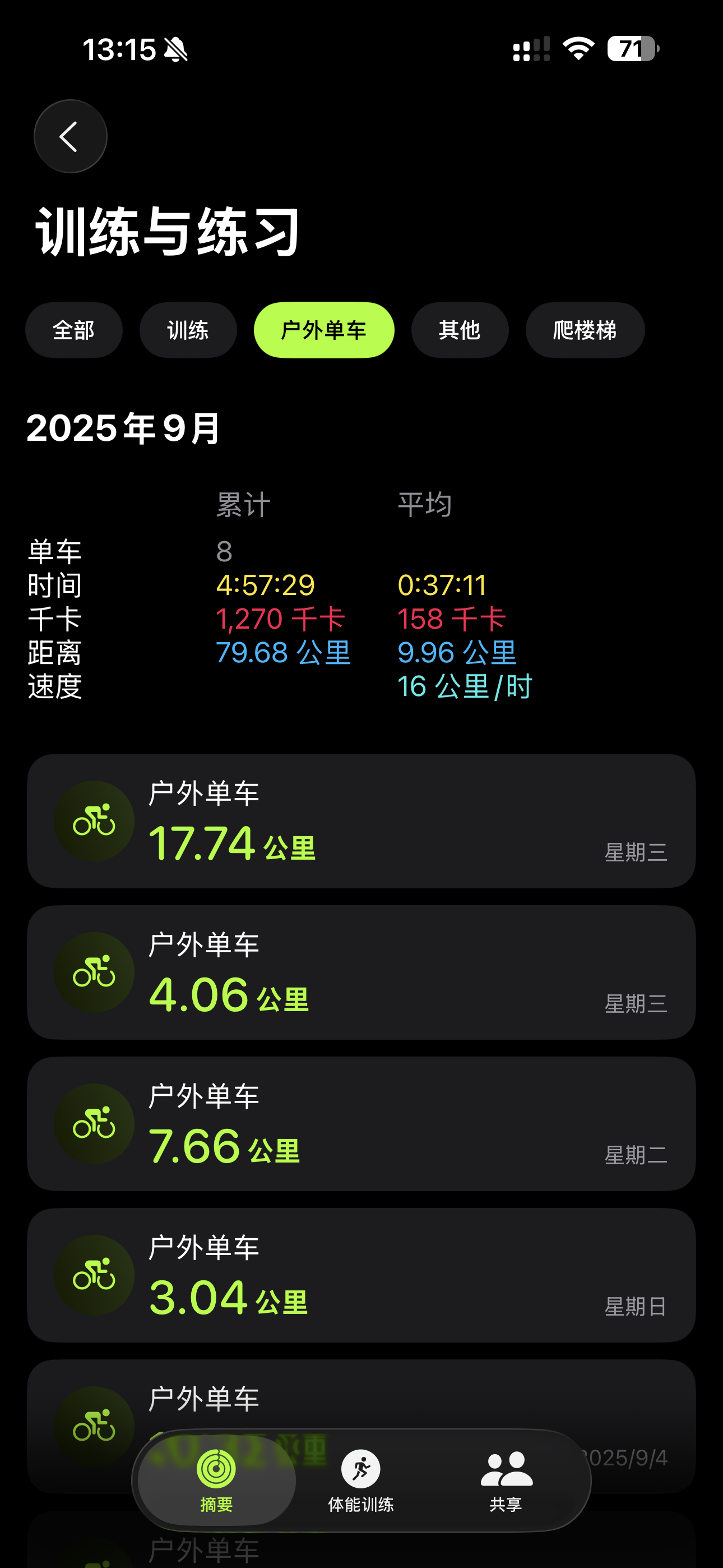This screenshot has height=1568, width=723.
Task: Switch to the 摘要 tab
Action: pyautogui.click(x=216, y=1481)
